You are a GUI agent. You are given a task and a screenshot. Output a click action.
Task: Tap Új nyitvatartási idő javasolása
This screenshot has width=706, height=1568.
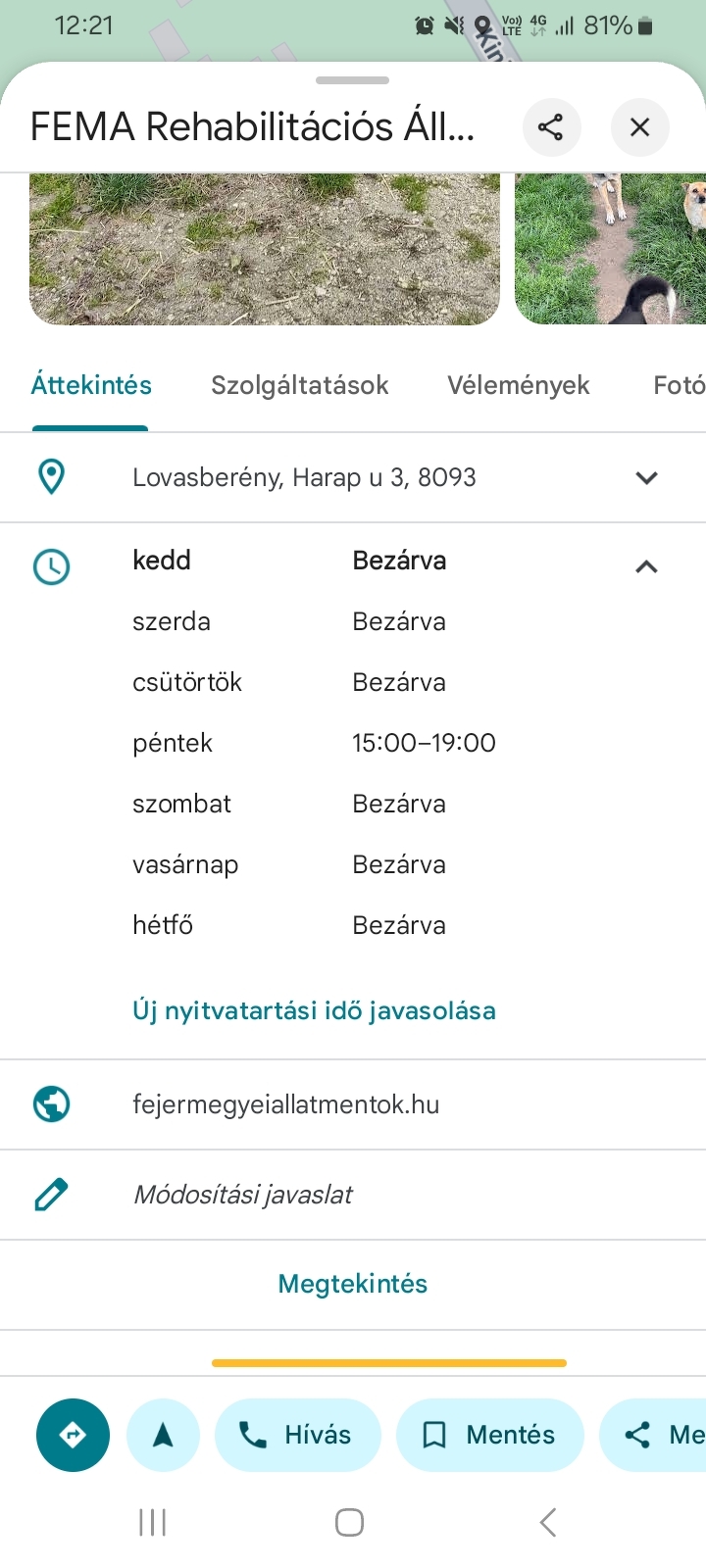[x=314, y=1010]
